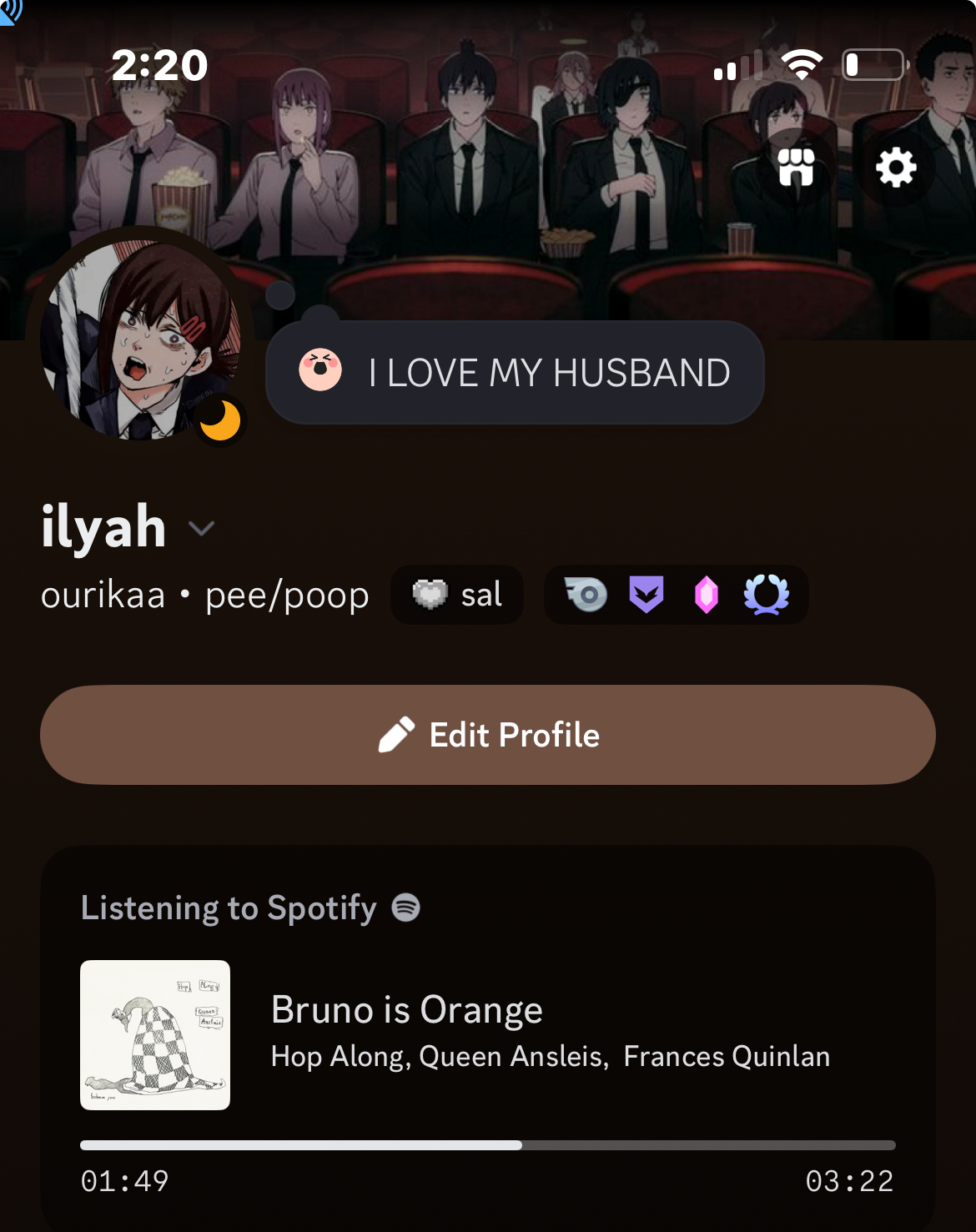Edit the I LOVE MY HUSBAND status

click(515, 373)
